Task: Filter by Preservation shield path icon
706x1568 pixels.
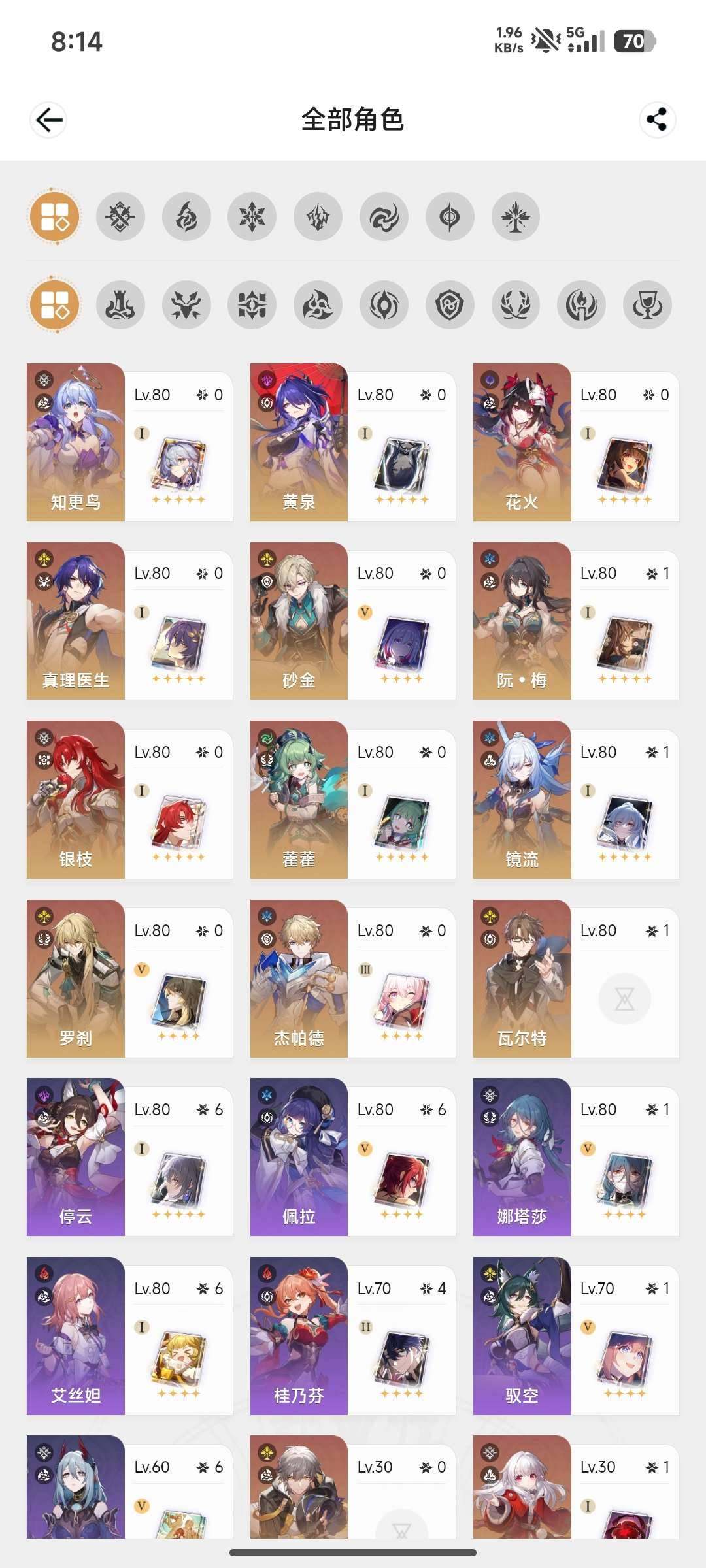Action: (450, 305)
